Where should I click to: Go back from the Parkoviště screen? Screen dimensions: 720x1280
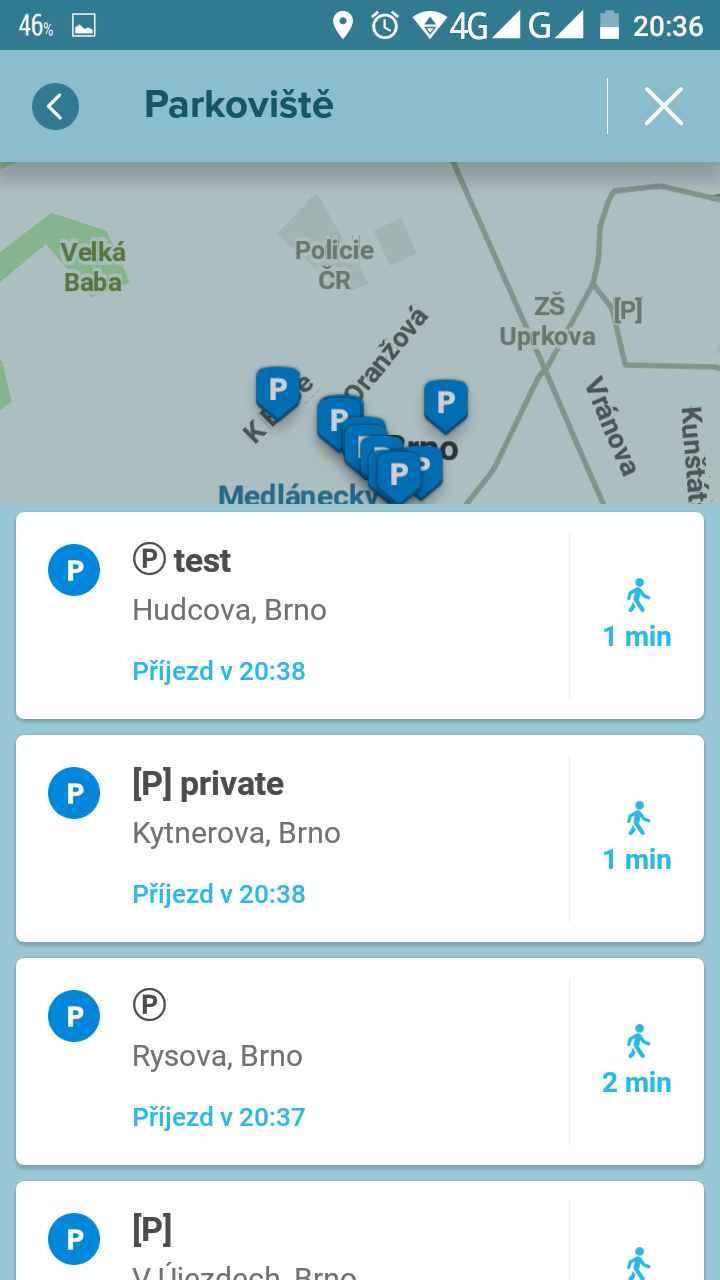coord(55,106)
